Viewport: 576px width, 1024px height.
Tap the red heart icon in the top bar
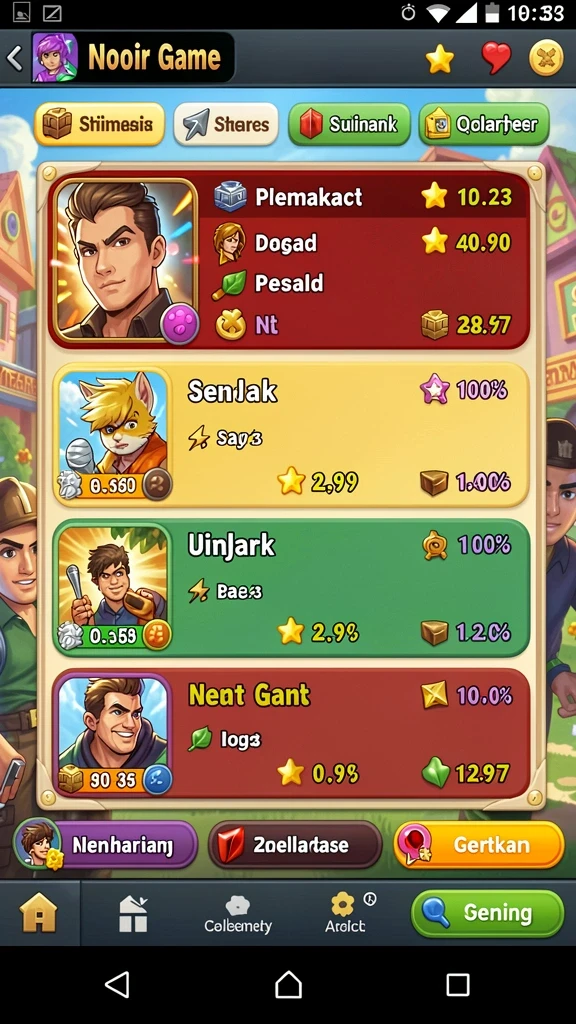(x=496, y=59)
